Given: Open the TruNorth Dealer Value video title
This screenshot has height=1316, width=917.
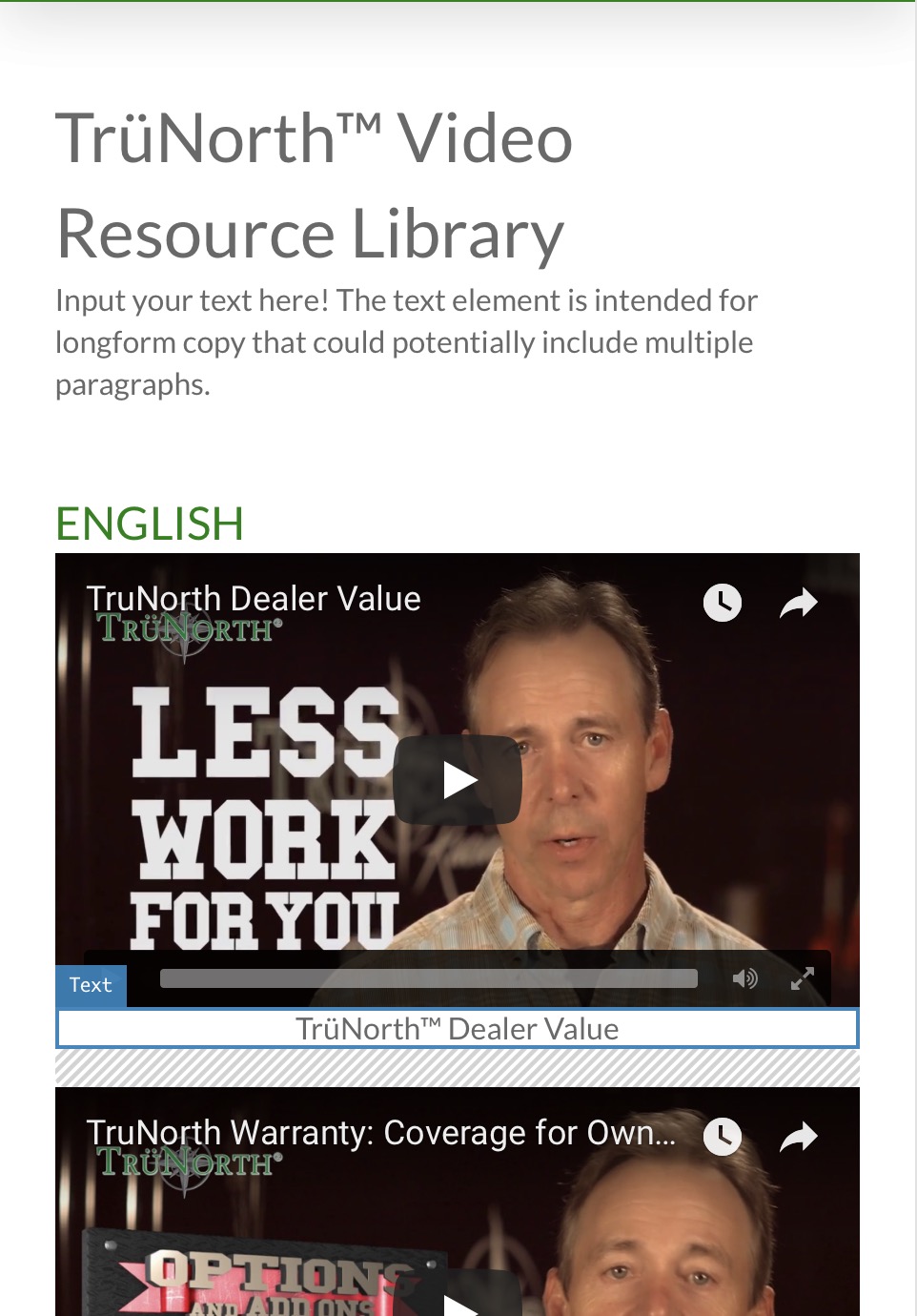Looking at the screenshot, I should tap(254, 599).
